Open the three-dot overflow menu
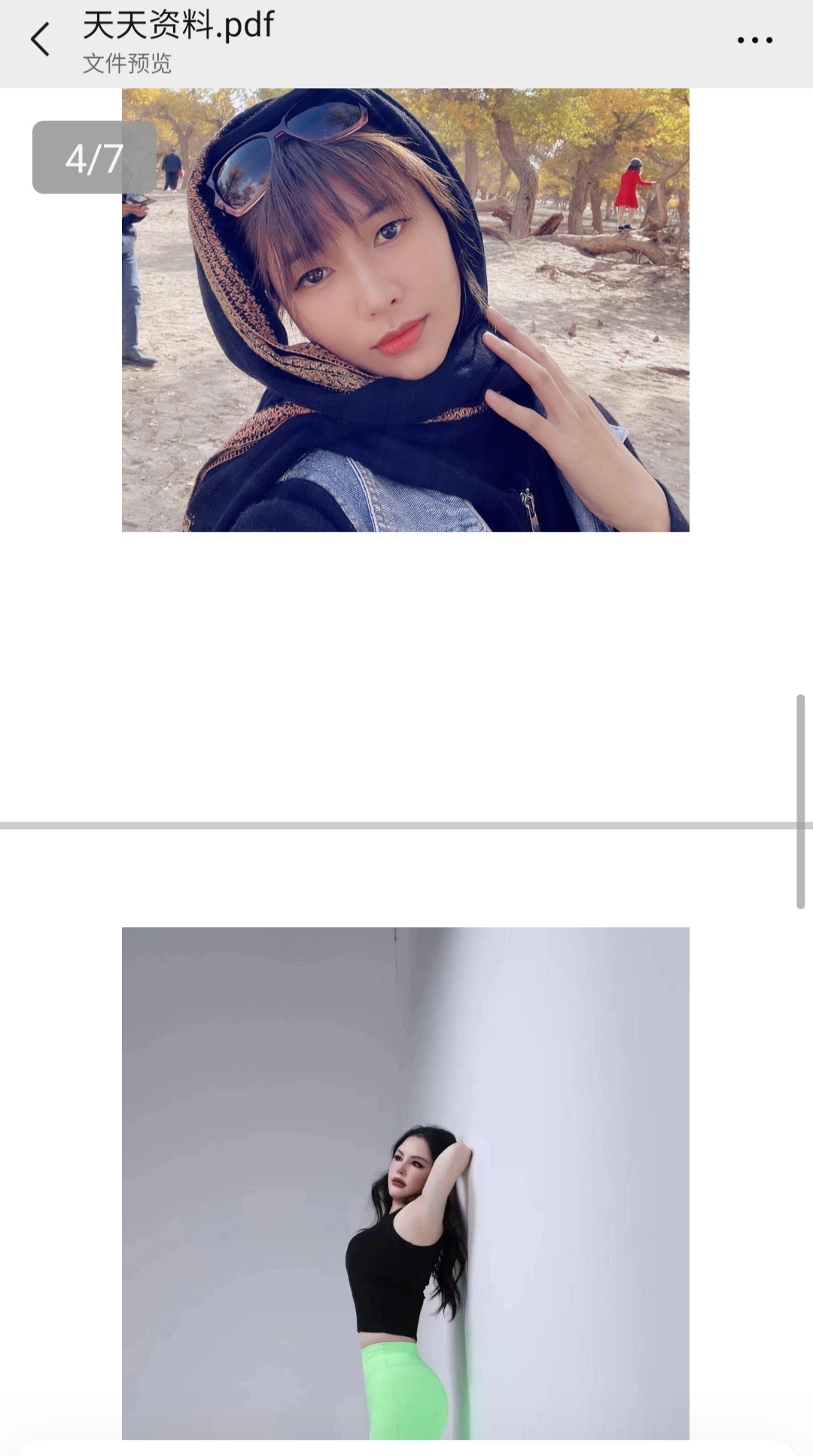 pos(754,41)
